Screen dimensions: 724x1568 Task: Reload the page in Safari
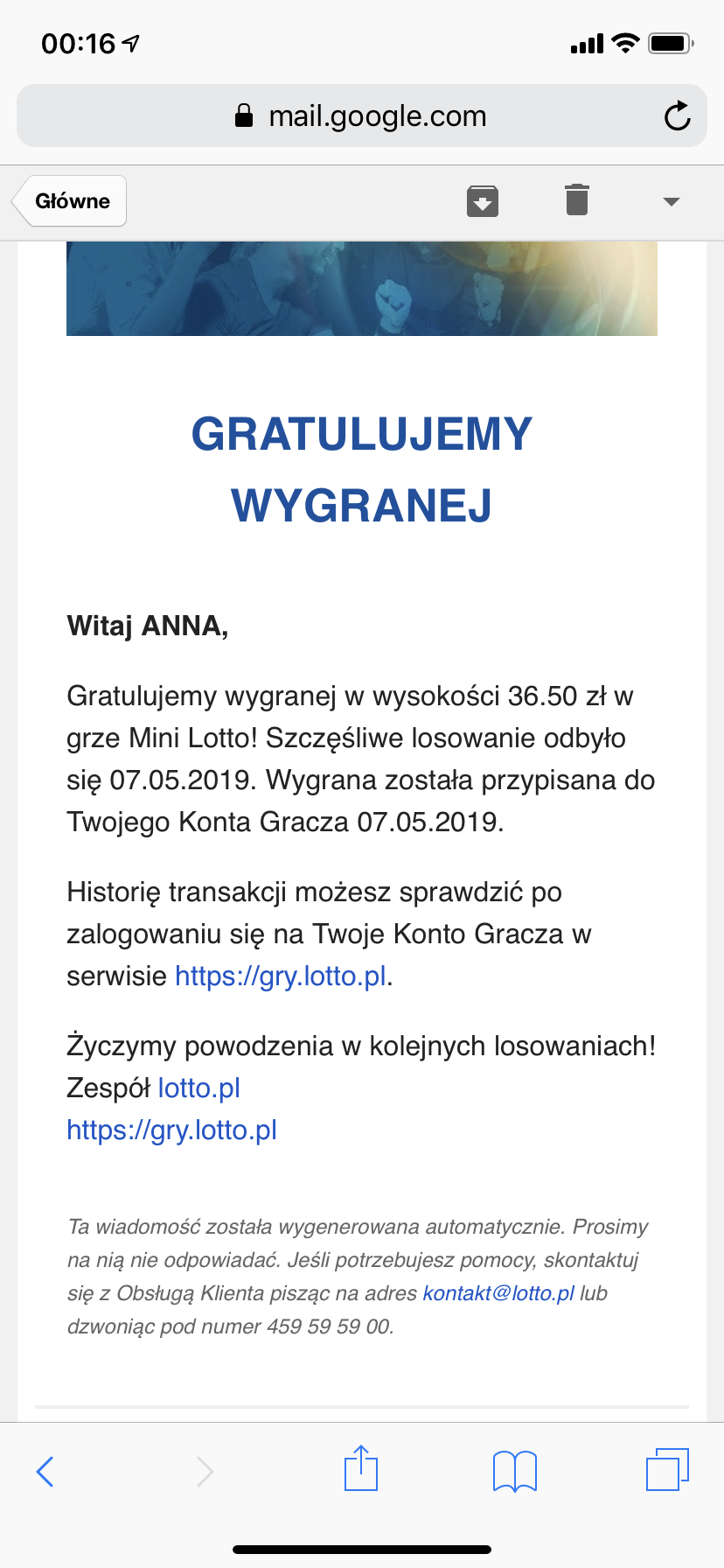(x=677, y=116)
